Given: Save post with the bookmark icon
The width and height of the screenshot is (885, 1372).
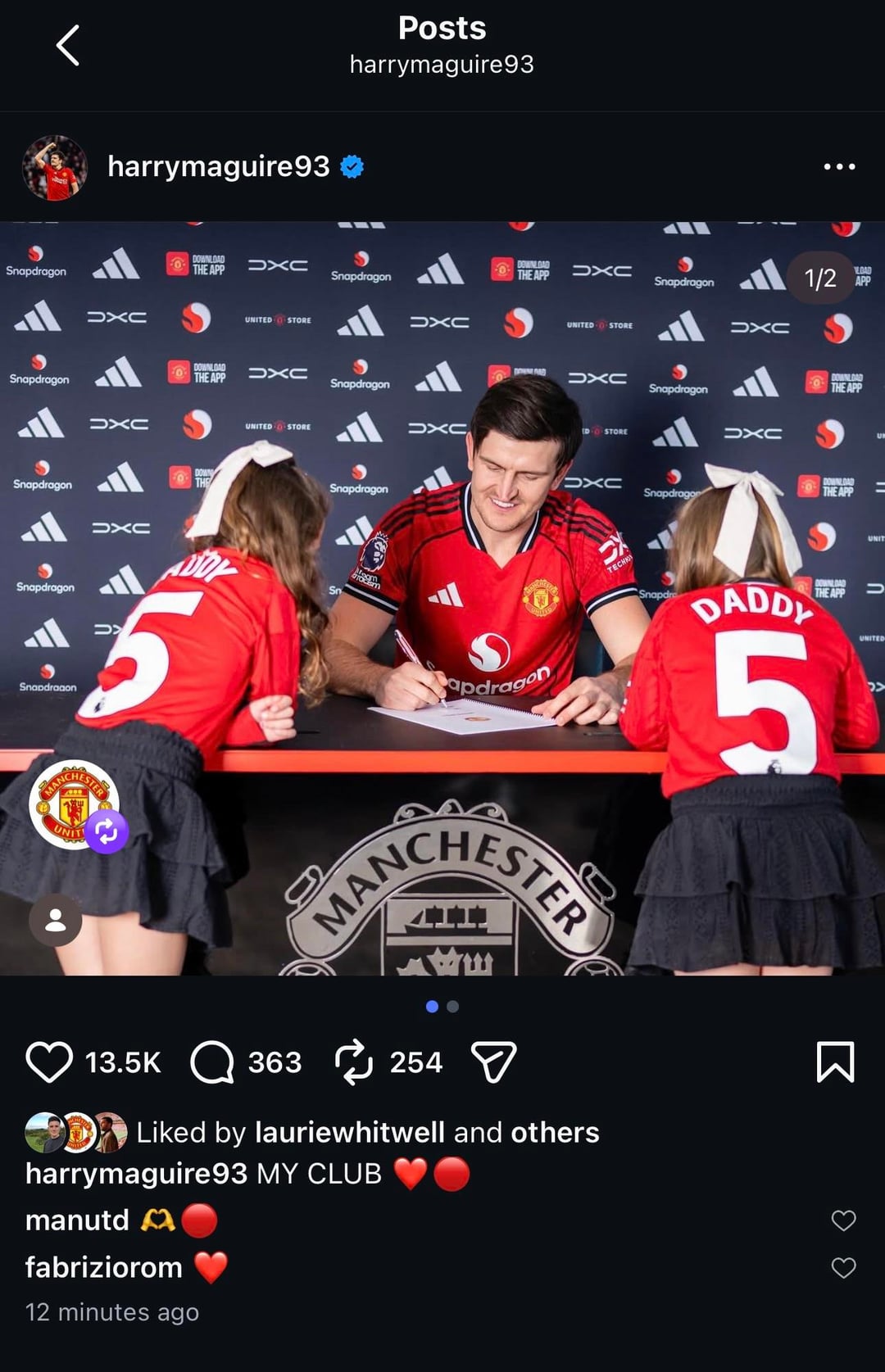Looking at the screenshot, I should click(x=835, y=1062).
